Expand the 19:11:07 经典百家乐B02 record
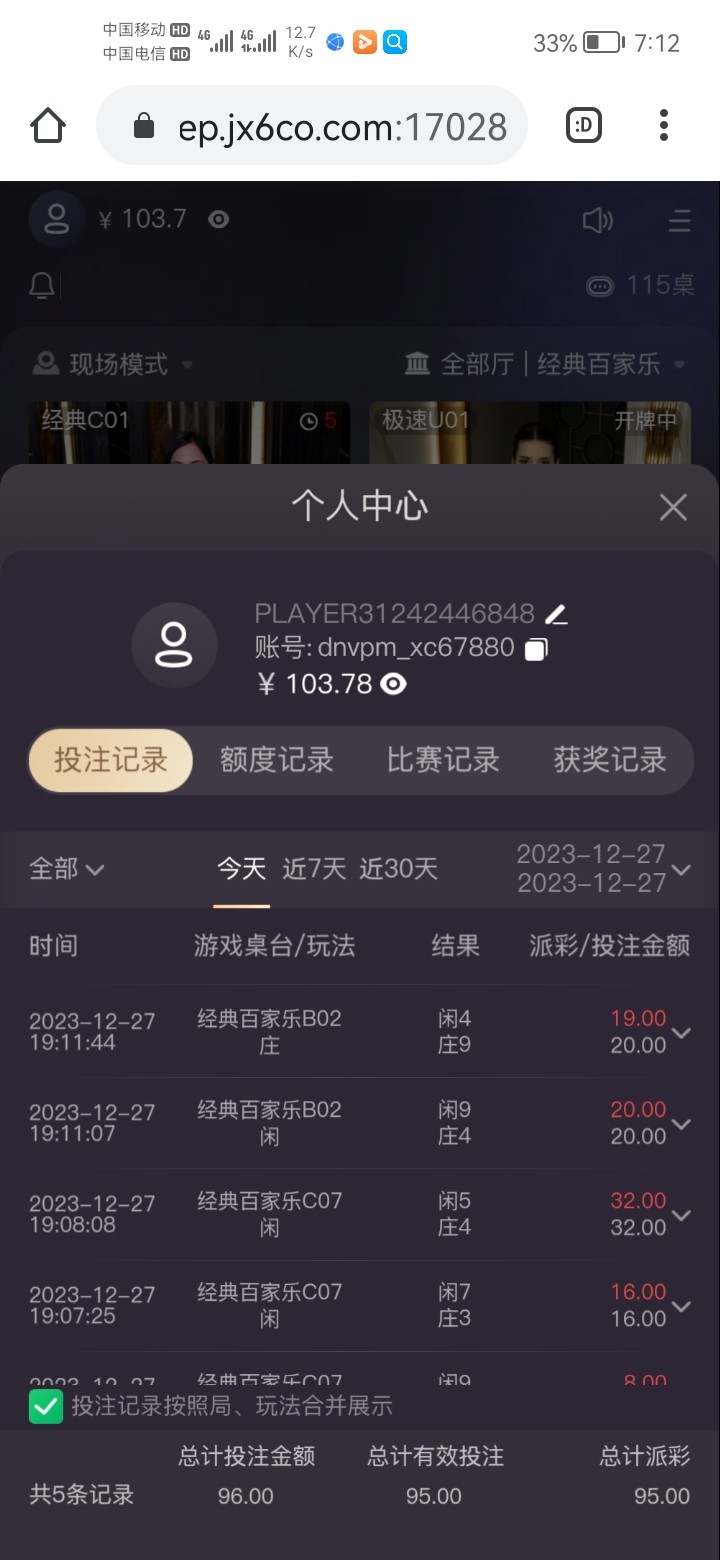This screenshot has height=1560, width=720. [682, 1124]
